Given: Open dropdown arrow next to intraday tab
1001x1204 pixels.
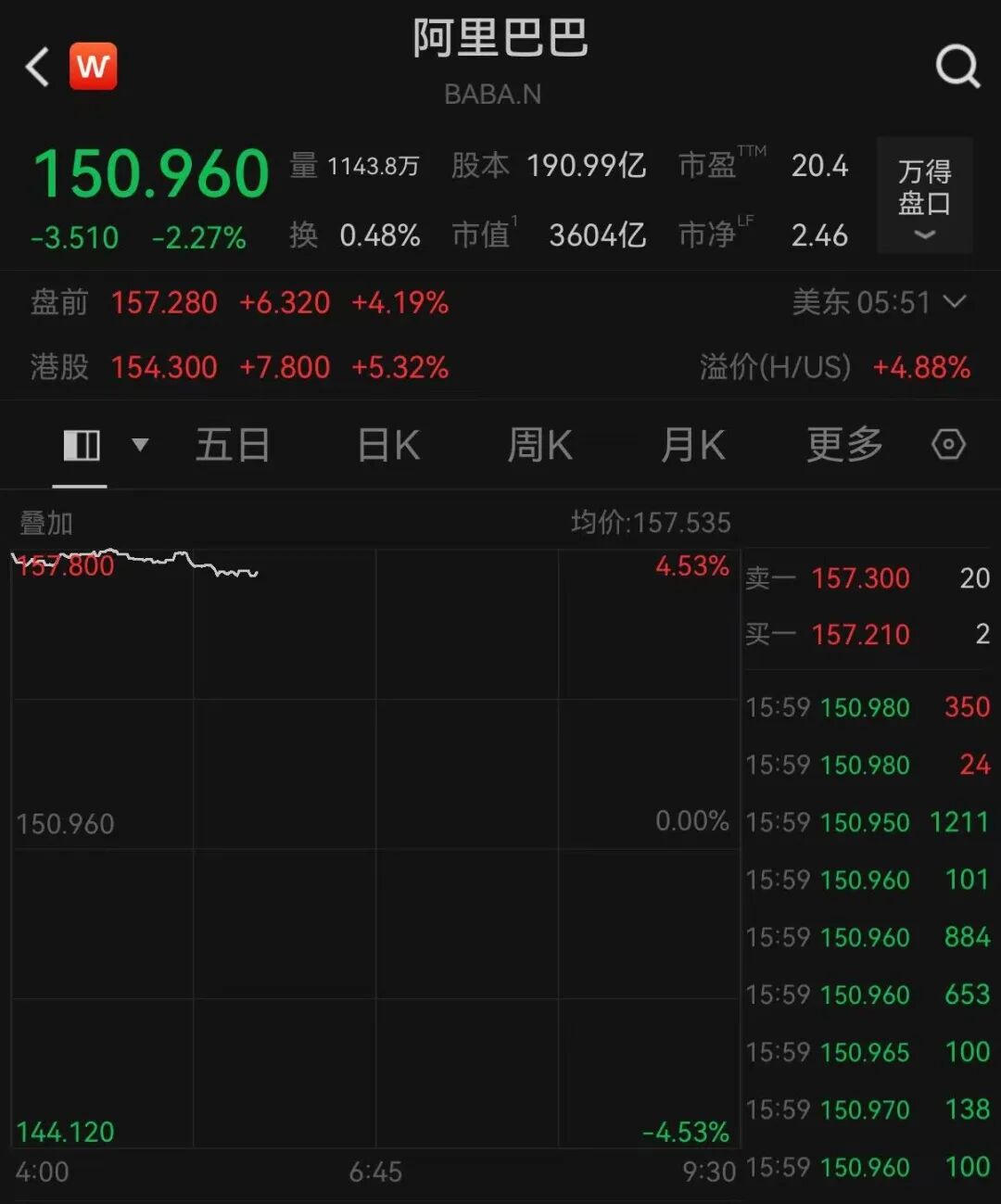Looking at the screenshot, I should [x=140, y=445].
